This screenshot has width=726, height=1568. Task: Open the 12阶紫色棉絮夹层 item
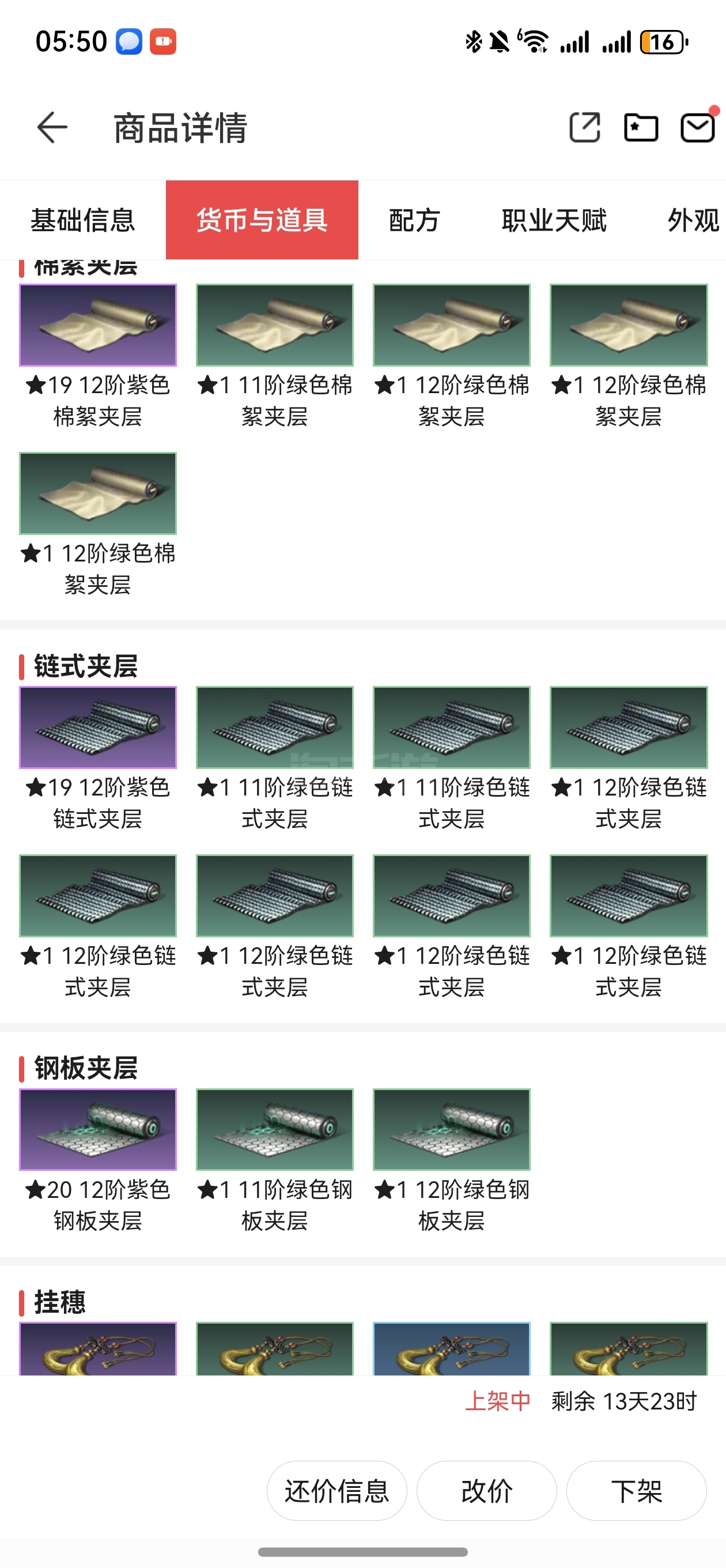98,326
